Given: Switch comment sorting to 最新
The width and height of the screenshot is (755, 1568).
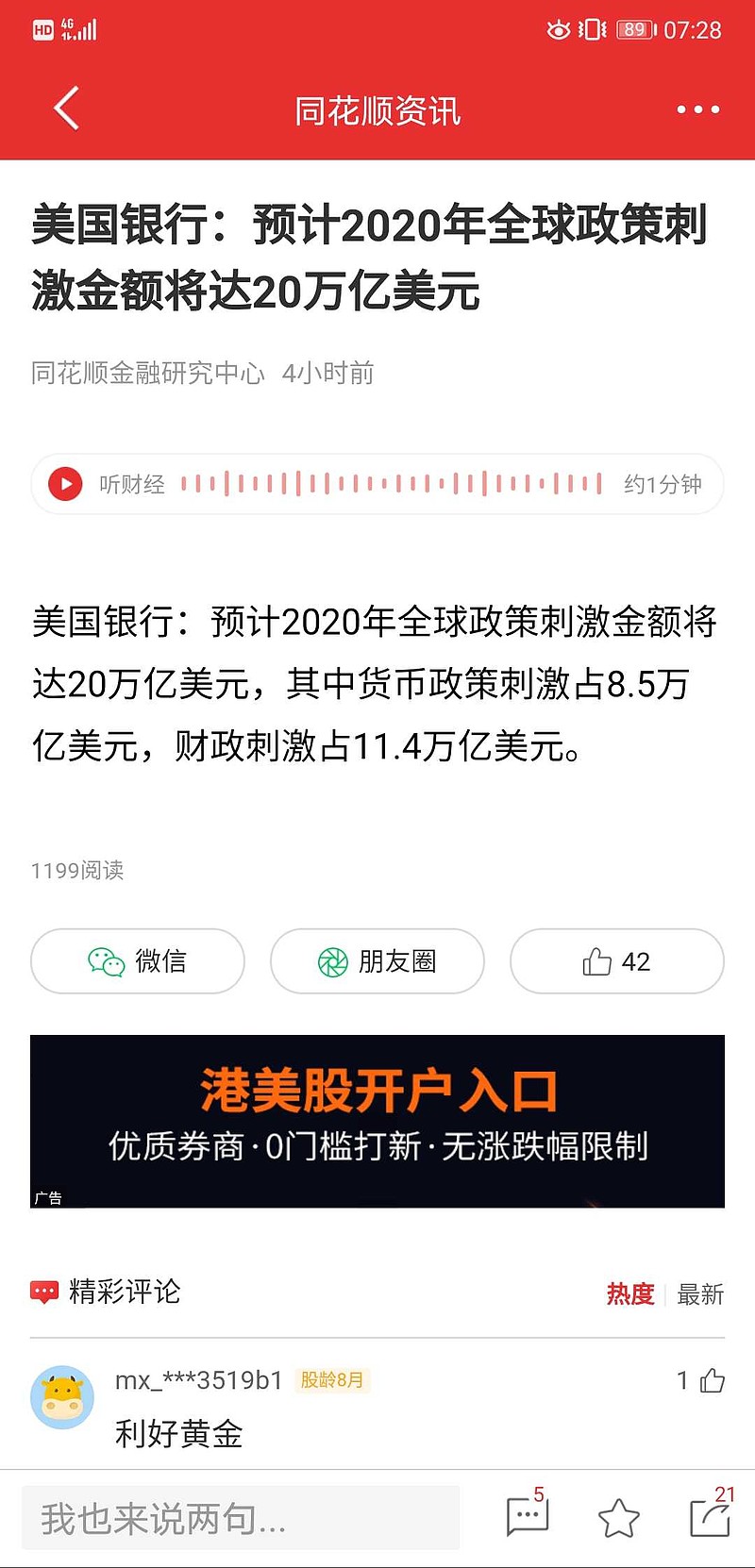Looking at the screenshot, I should [x=698, y=1293].
